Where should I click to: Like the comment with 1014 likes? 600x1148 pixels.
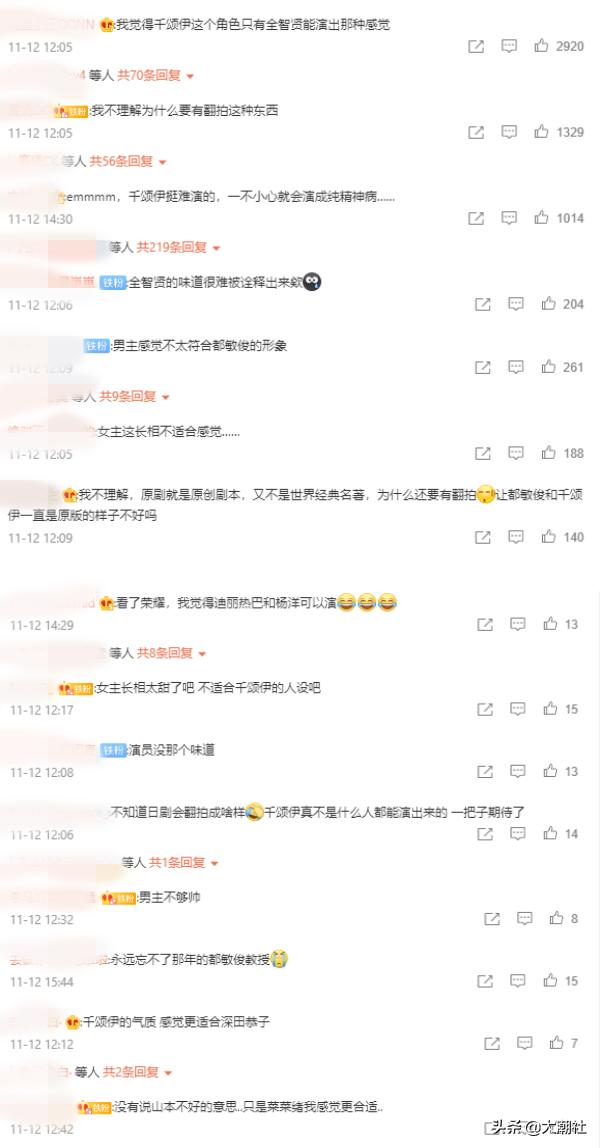541,218
